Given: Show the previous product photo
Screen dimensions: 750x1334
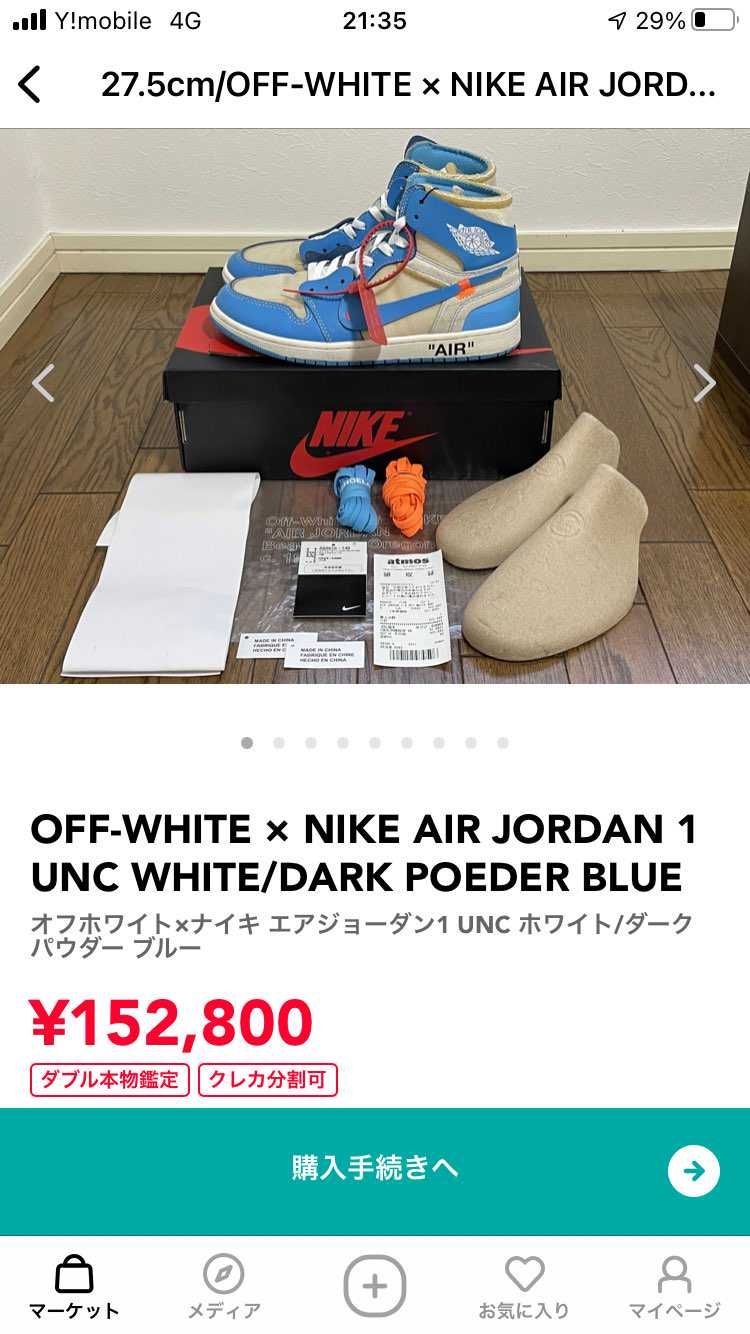Looking at the screenshot, I should (43, 383).
